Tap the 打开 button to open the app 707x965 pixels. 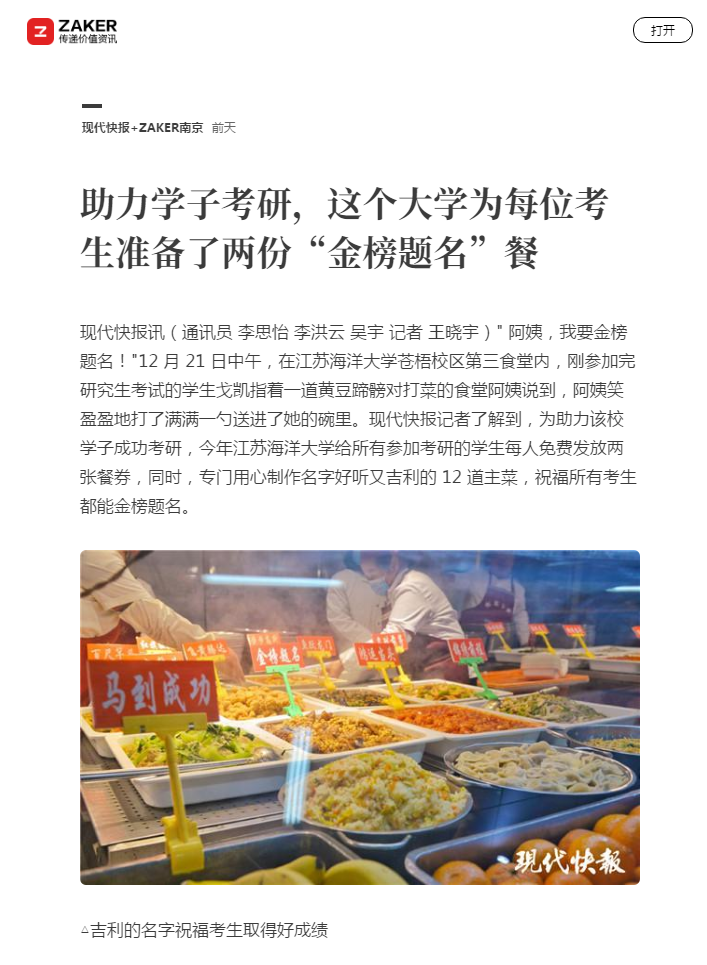(x=662, y=30)
